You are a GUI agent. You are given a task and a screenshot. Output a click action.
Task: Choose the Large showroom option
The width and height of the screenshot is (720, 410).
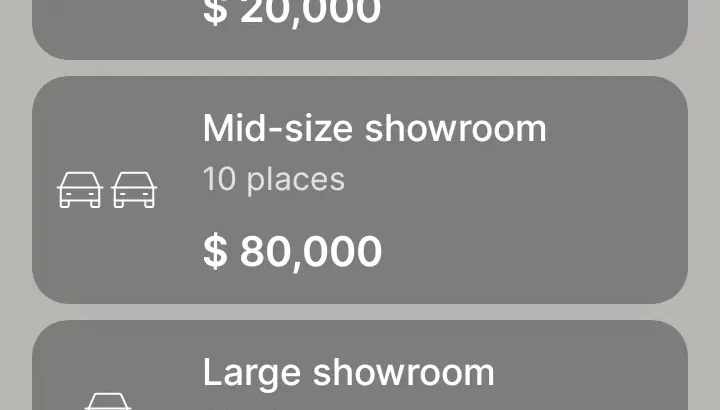tap(360, 372)
